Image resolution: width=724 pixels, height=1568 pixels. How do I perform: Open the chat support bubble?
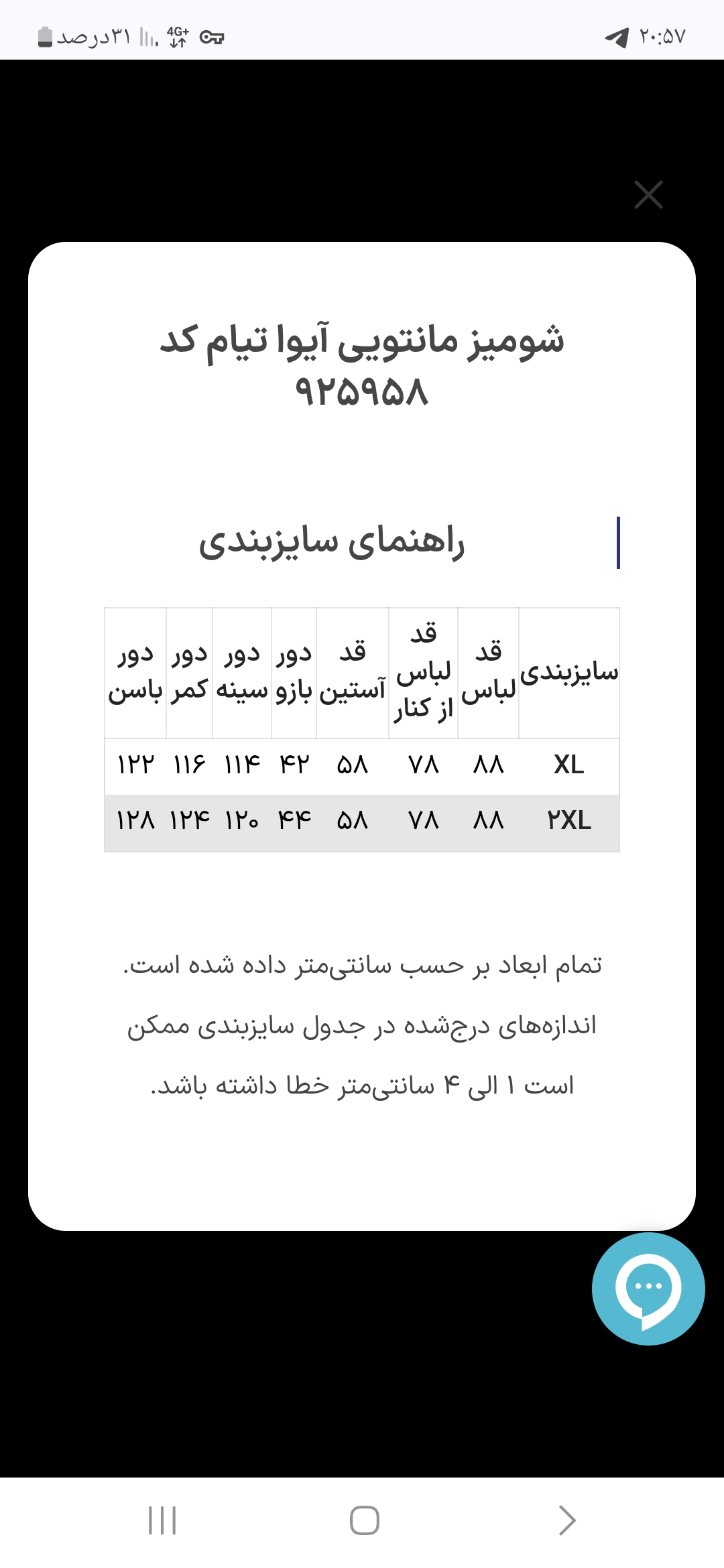(x=648, y=1289)
